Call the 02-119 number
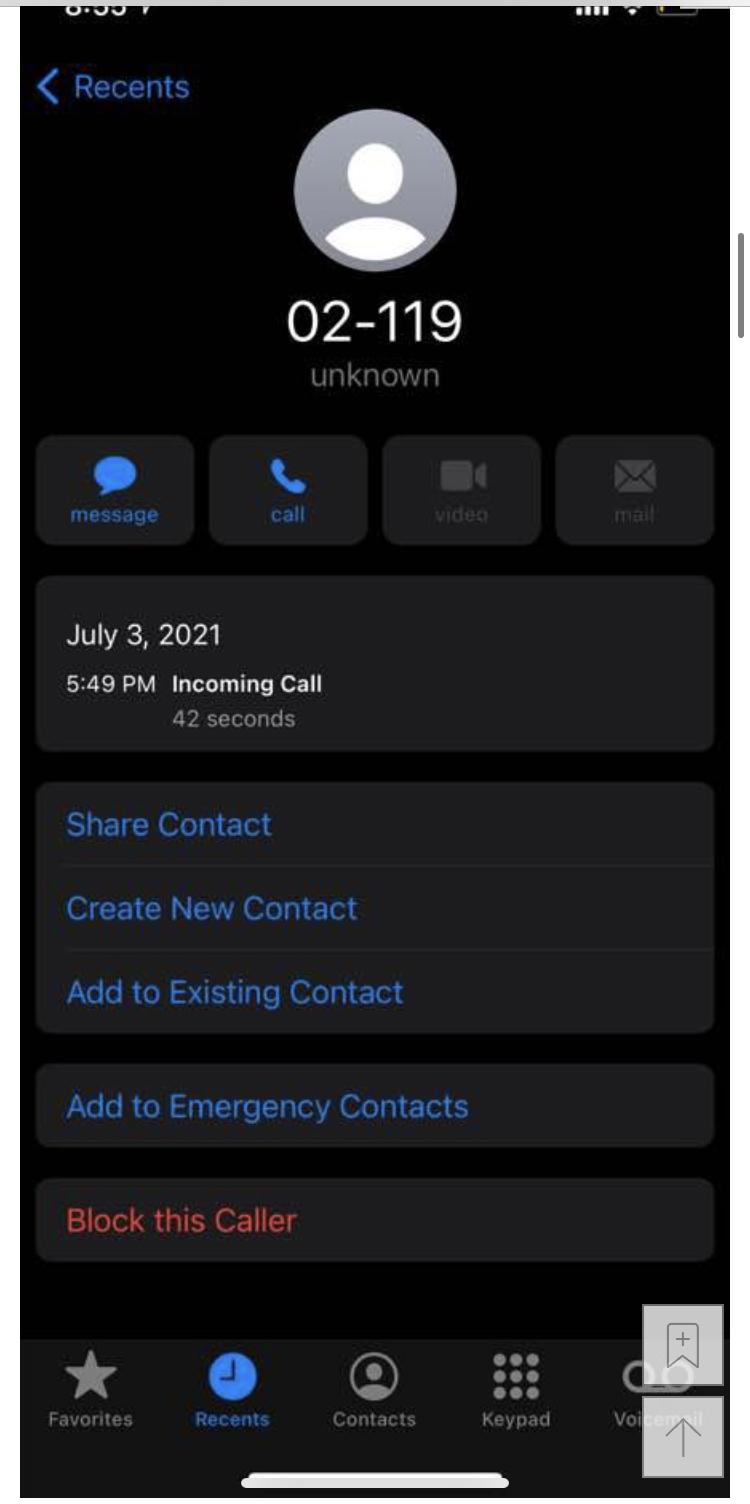This screenshot has height=1504, width=750. (288, 490)
